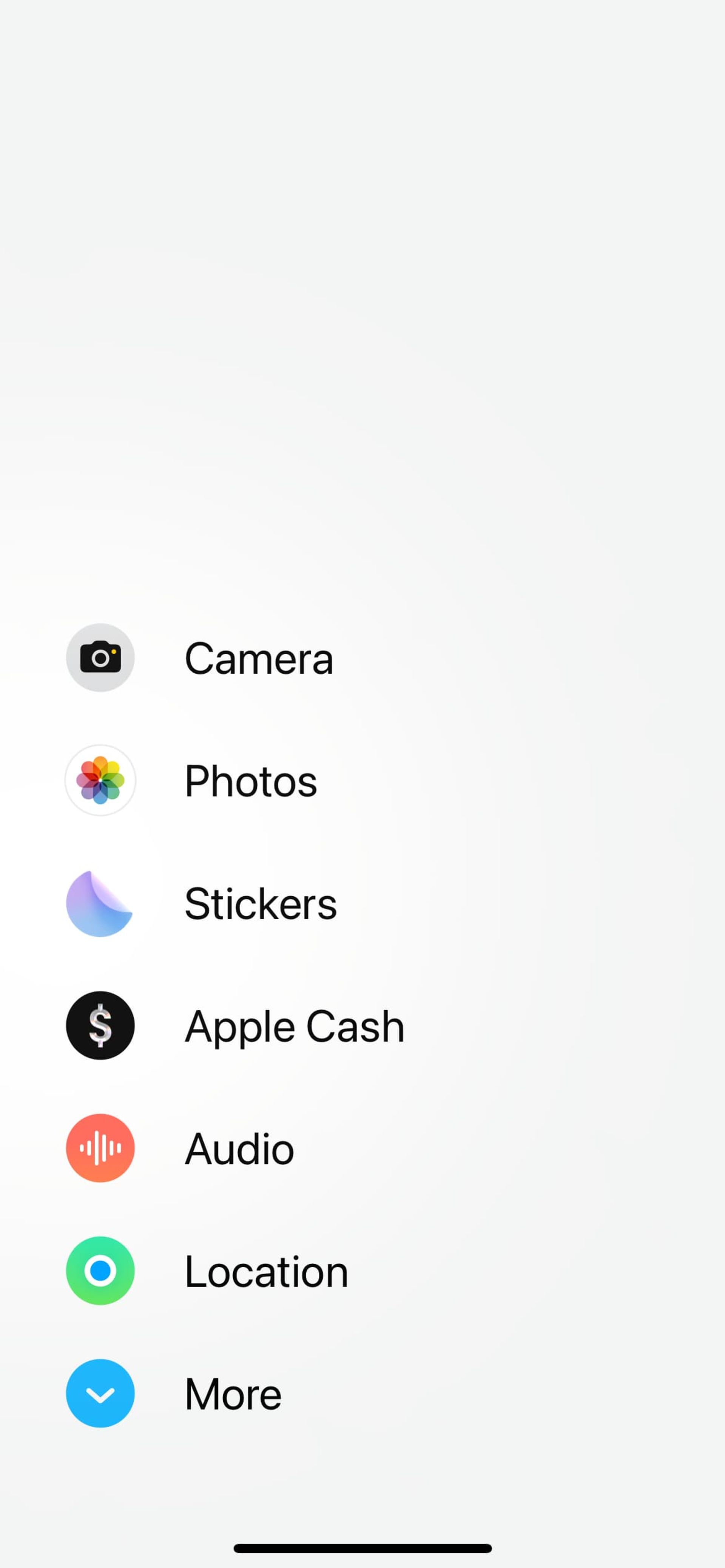Choose Apple Cash
The height and width of the screenshot is (1568, 725).
(234, 1026)
